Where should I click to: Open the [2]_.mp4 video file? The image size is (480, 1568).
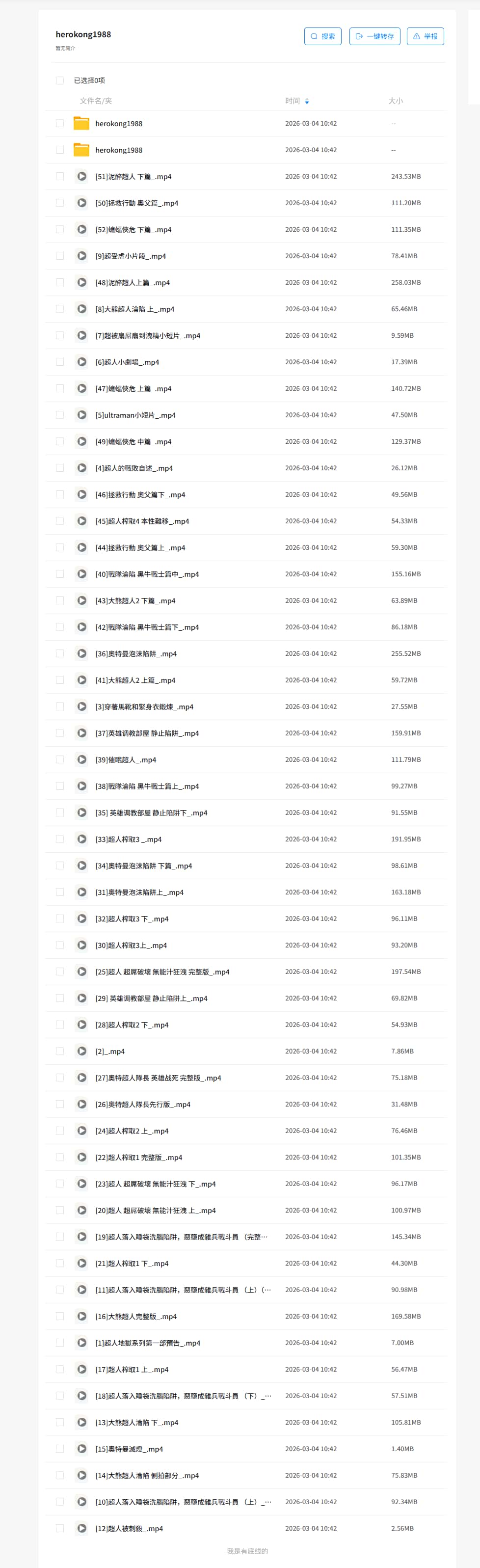(110, 1051)
